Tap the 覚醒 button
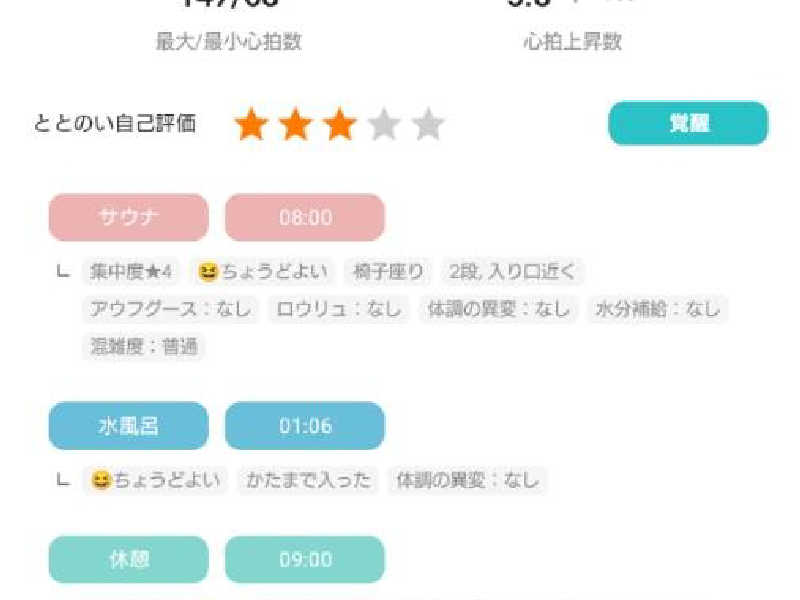The height and width of the screenshot is (600, 800). pyautogui.click(x=688, y=124)
